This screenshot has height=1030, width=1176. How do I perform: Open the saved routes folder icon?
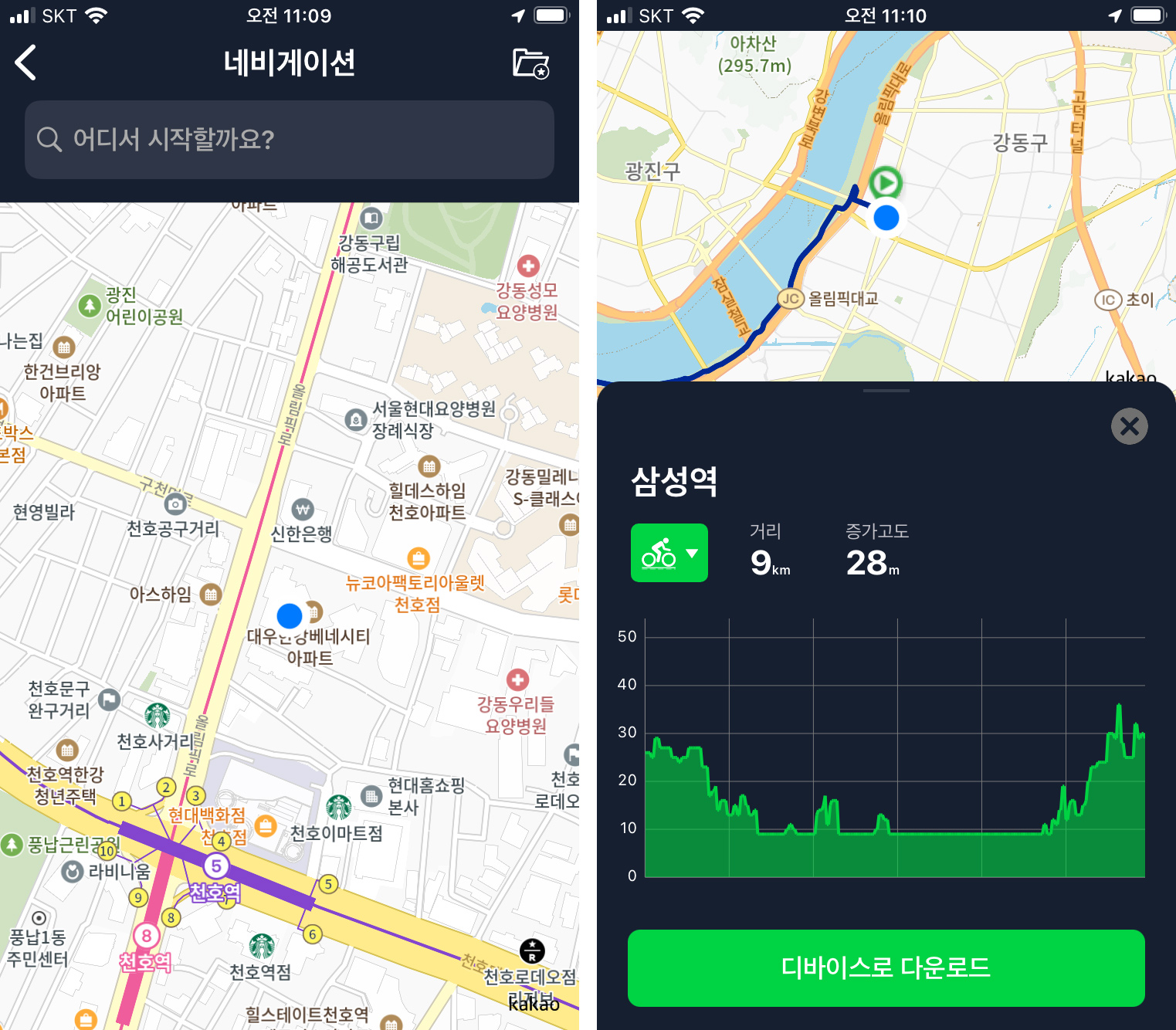[530, 63]
